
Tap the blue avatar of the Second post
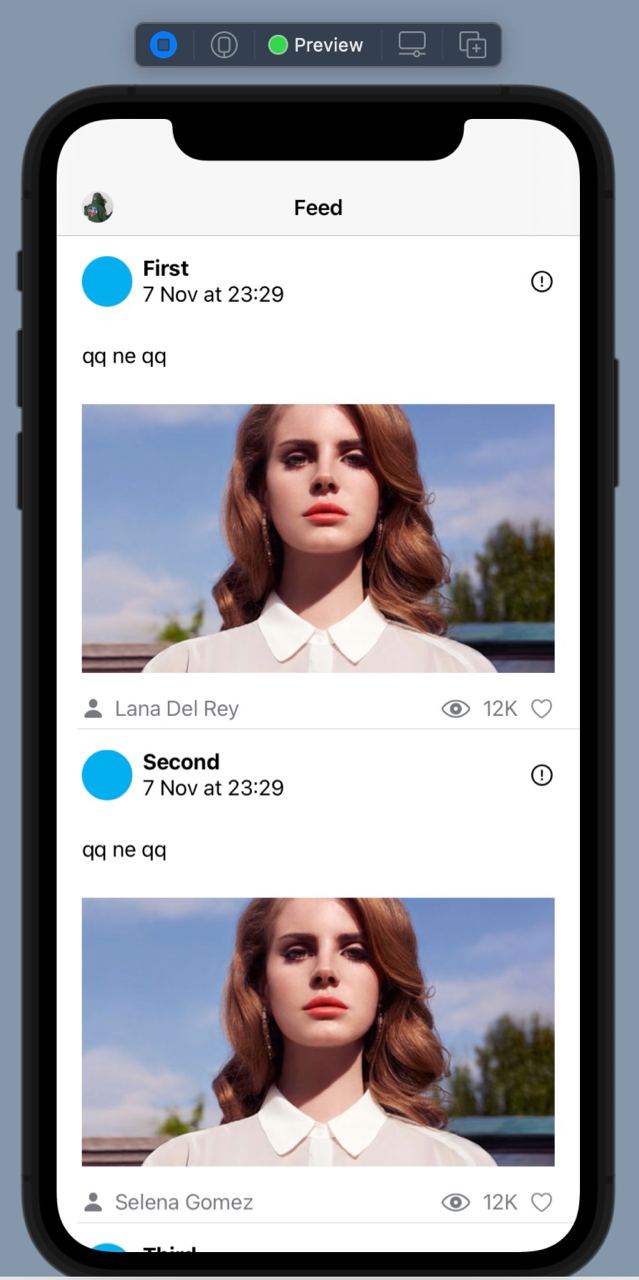107,775
